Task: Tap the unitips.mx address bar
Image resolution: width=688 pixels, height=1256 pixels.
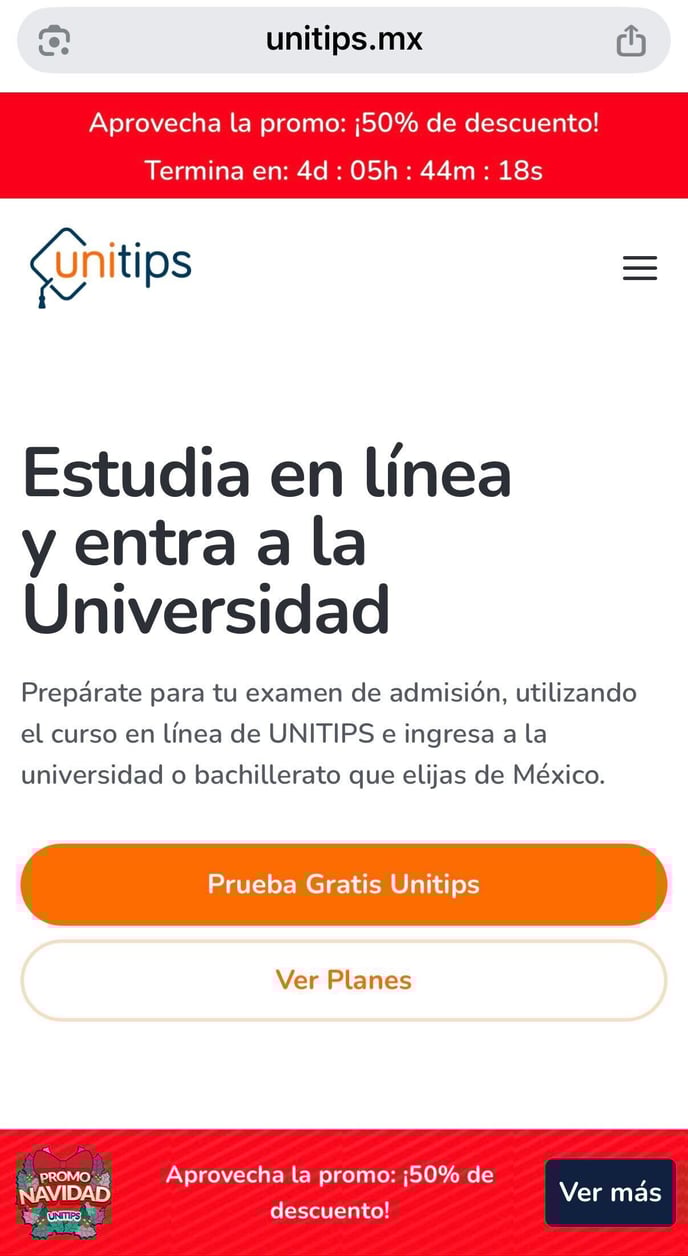Action: 344,40
